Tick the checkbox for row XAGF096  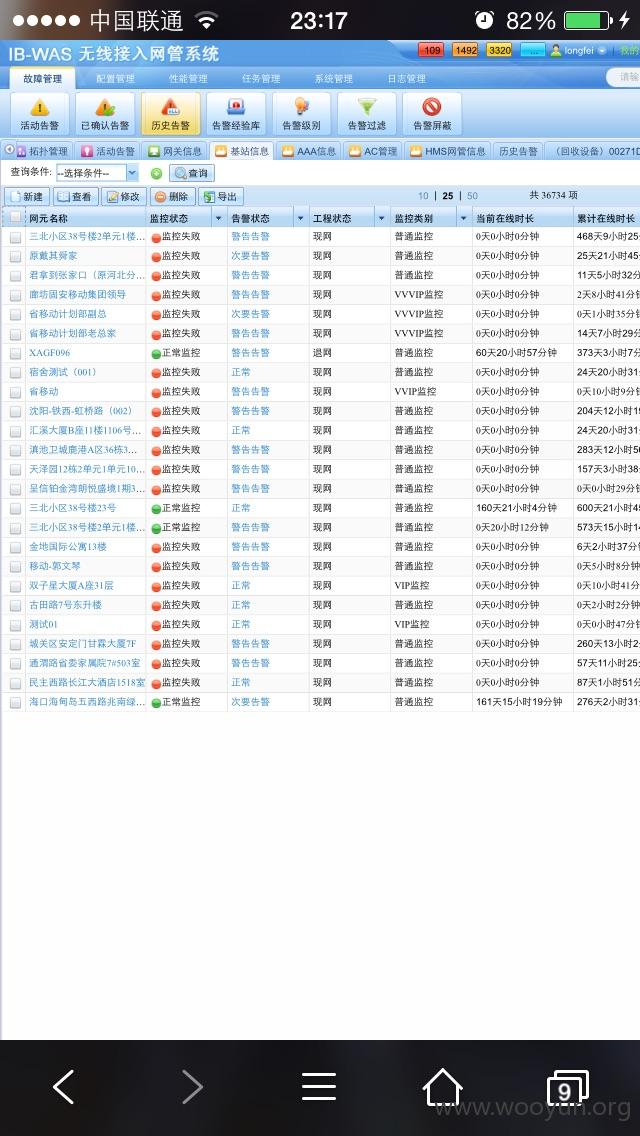[x=15, y=353]
